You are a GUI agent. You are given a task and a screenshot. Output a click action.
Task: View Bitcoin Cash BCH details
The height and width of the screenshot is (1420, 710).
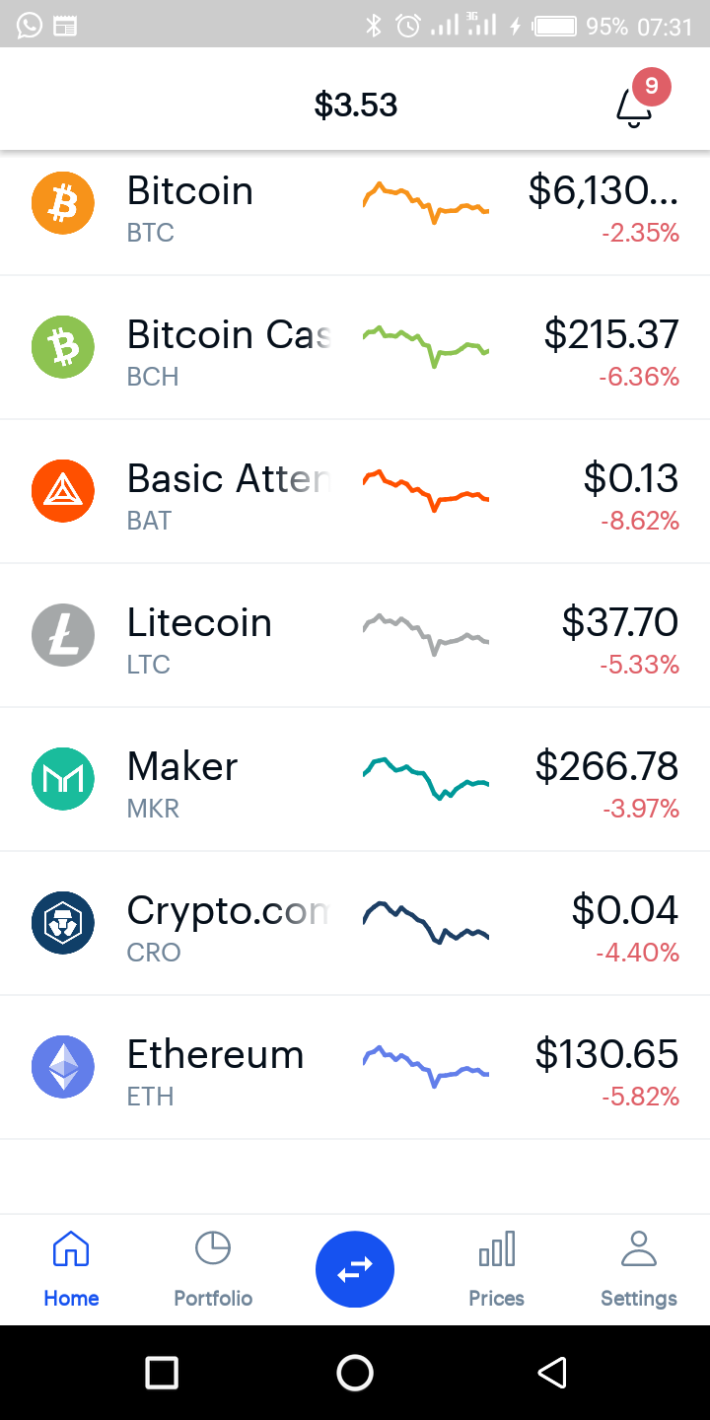coord(355,347)
